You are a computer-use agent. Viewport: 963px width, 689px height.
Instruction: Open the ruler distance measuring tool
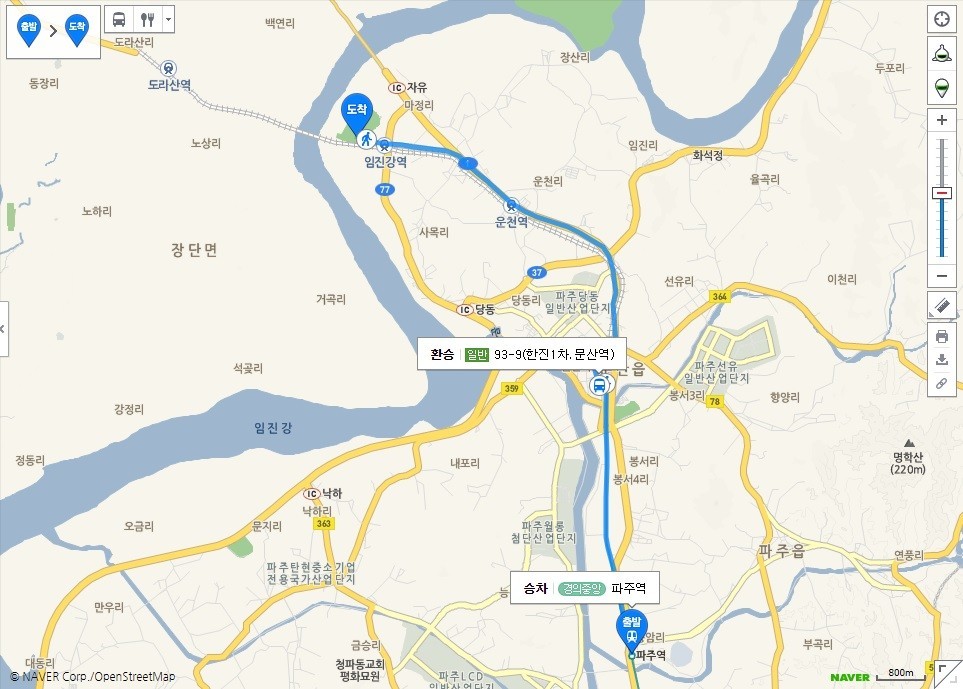coord(941,305)
